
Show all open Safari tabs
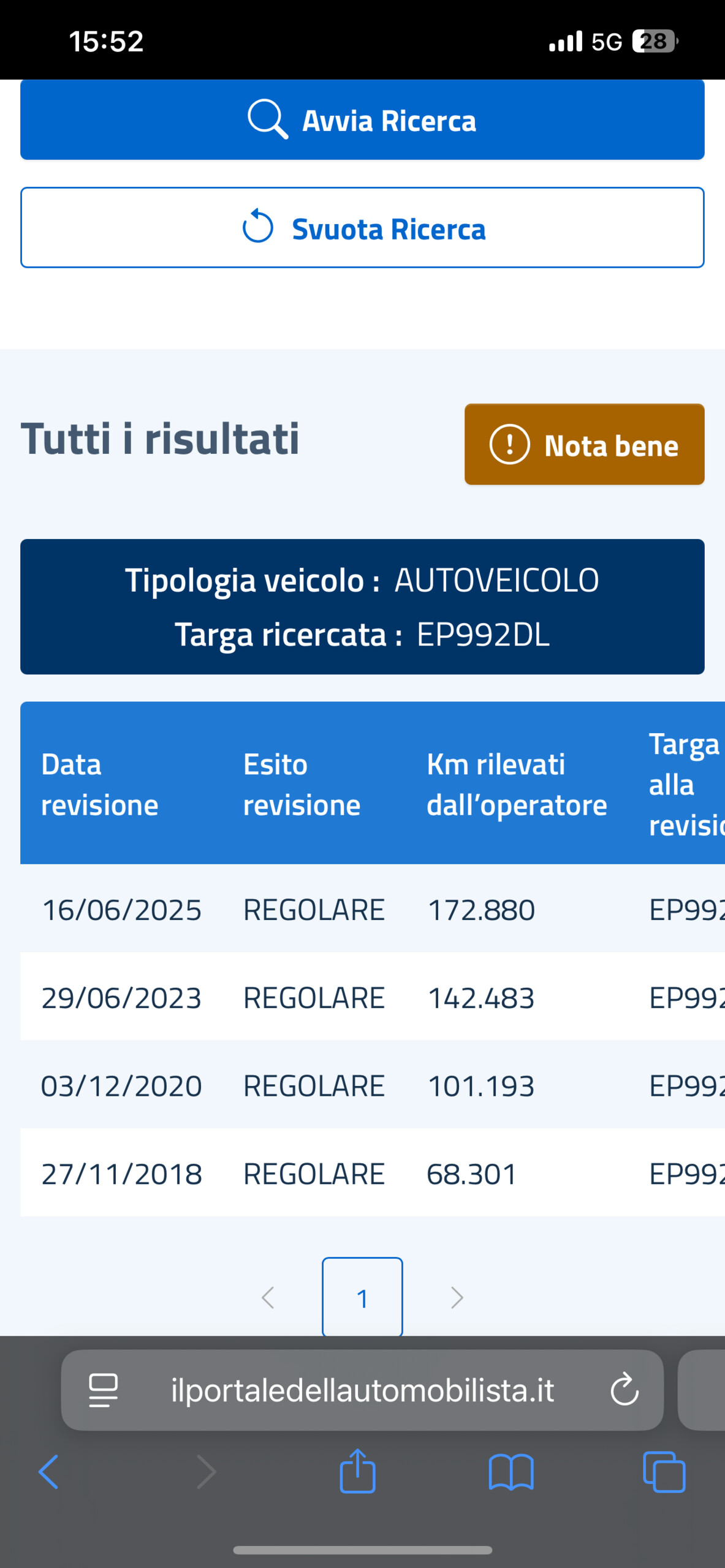click(664, 1472)
